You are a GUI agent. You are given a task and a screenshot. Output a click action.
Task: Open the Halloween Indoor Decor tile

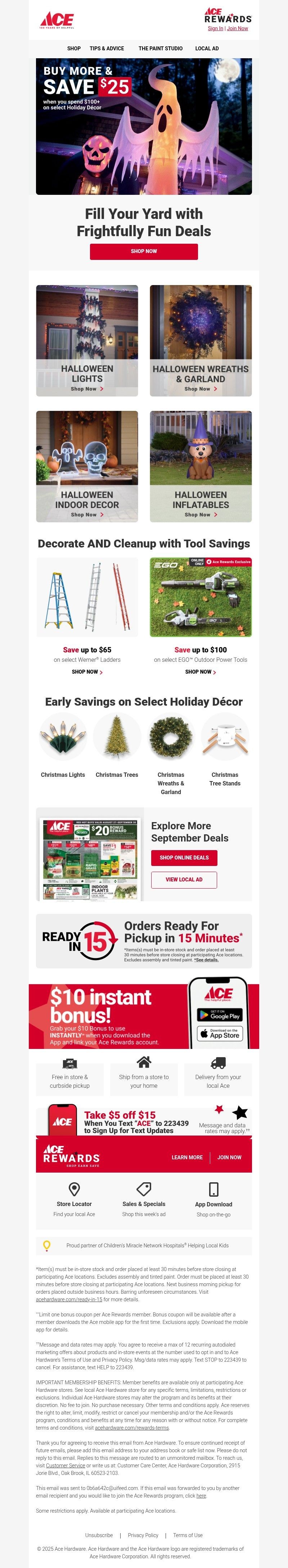(x=87, y=466)
